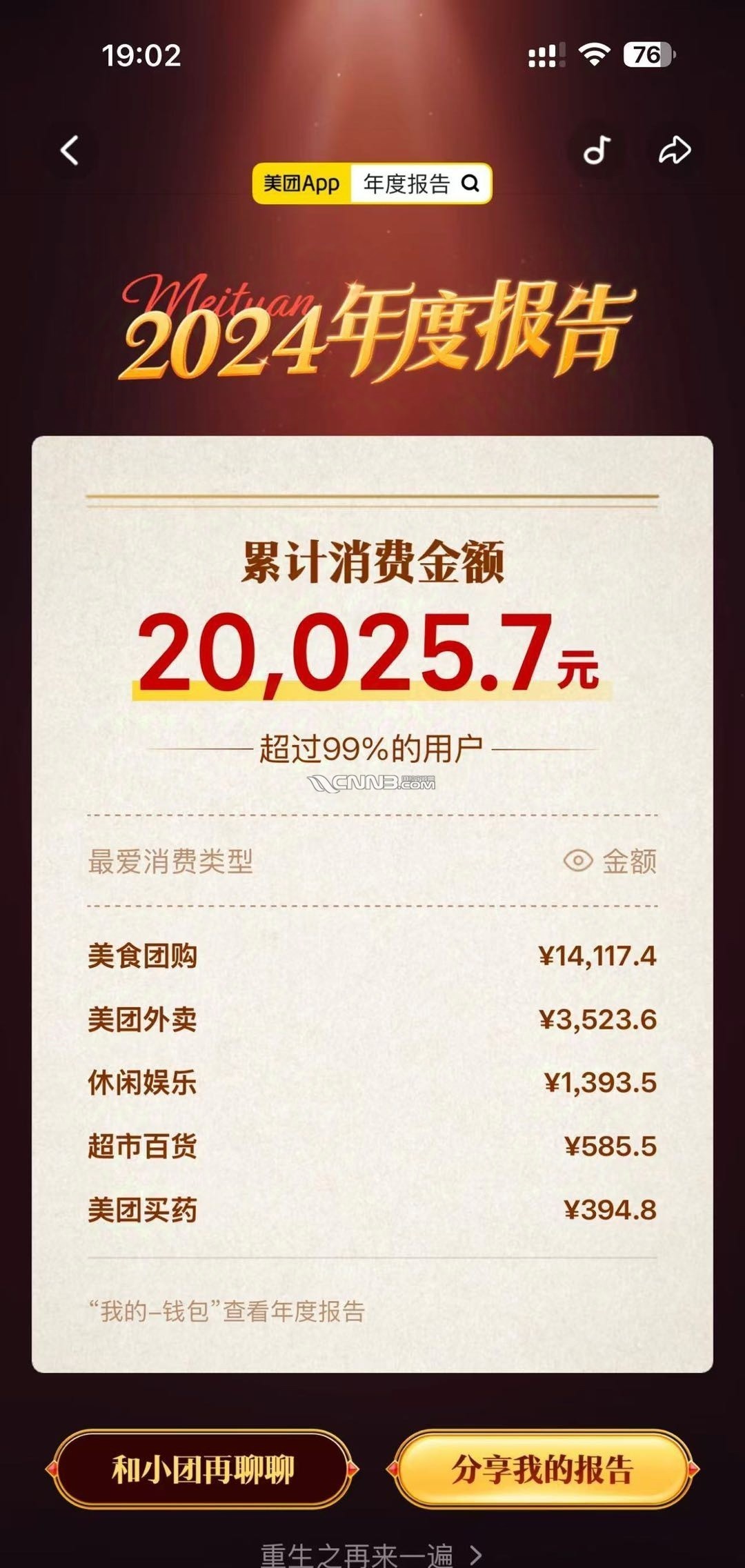Screen dimensions: 745x1568
Task: Tap the 美团App 年度报告 search pill
Action: coord(372,183)
